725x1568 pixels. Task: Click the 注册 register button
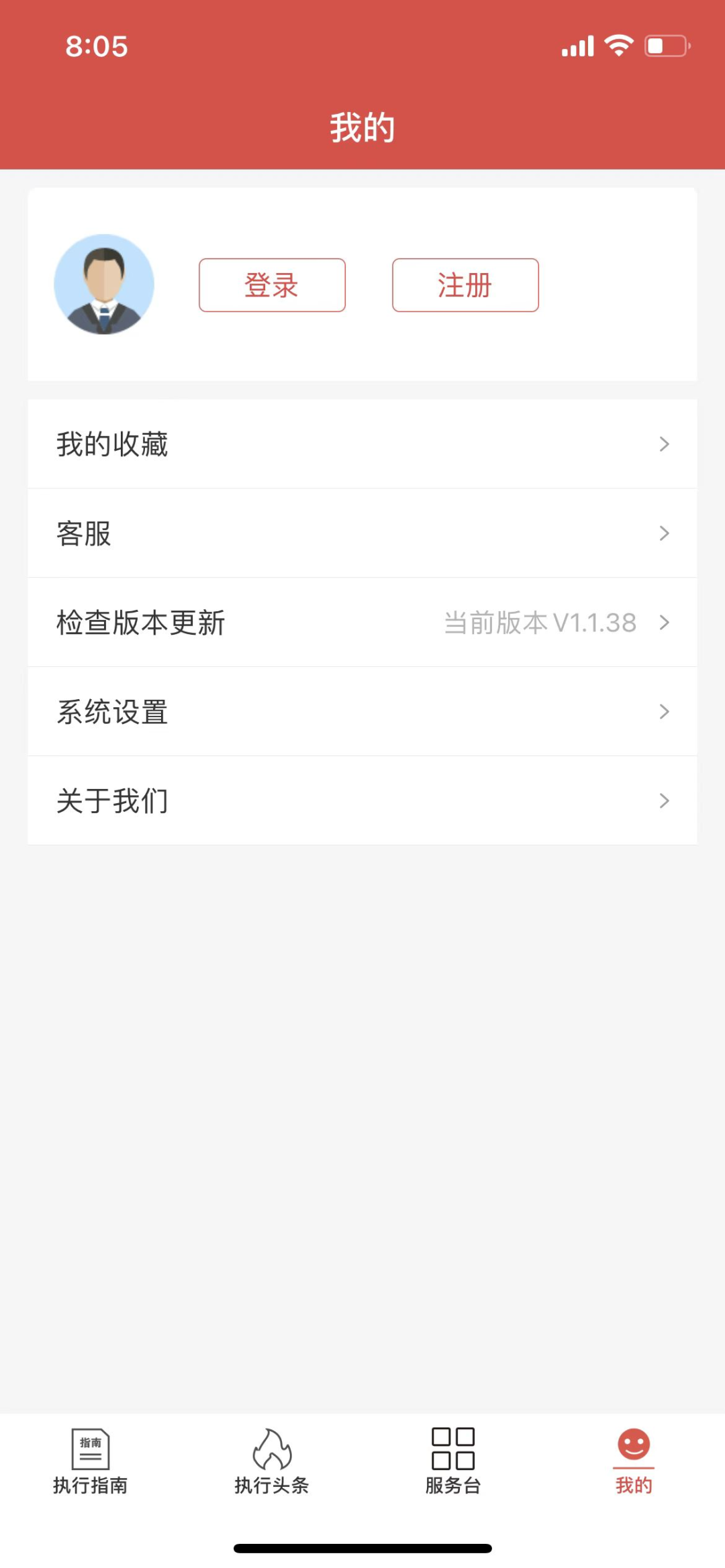tap(465, 284)
